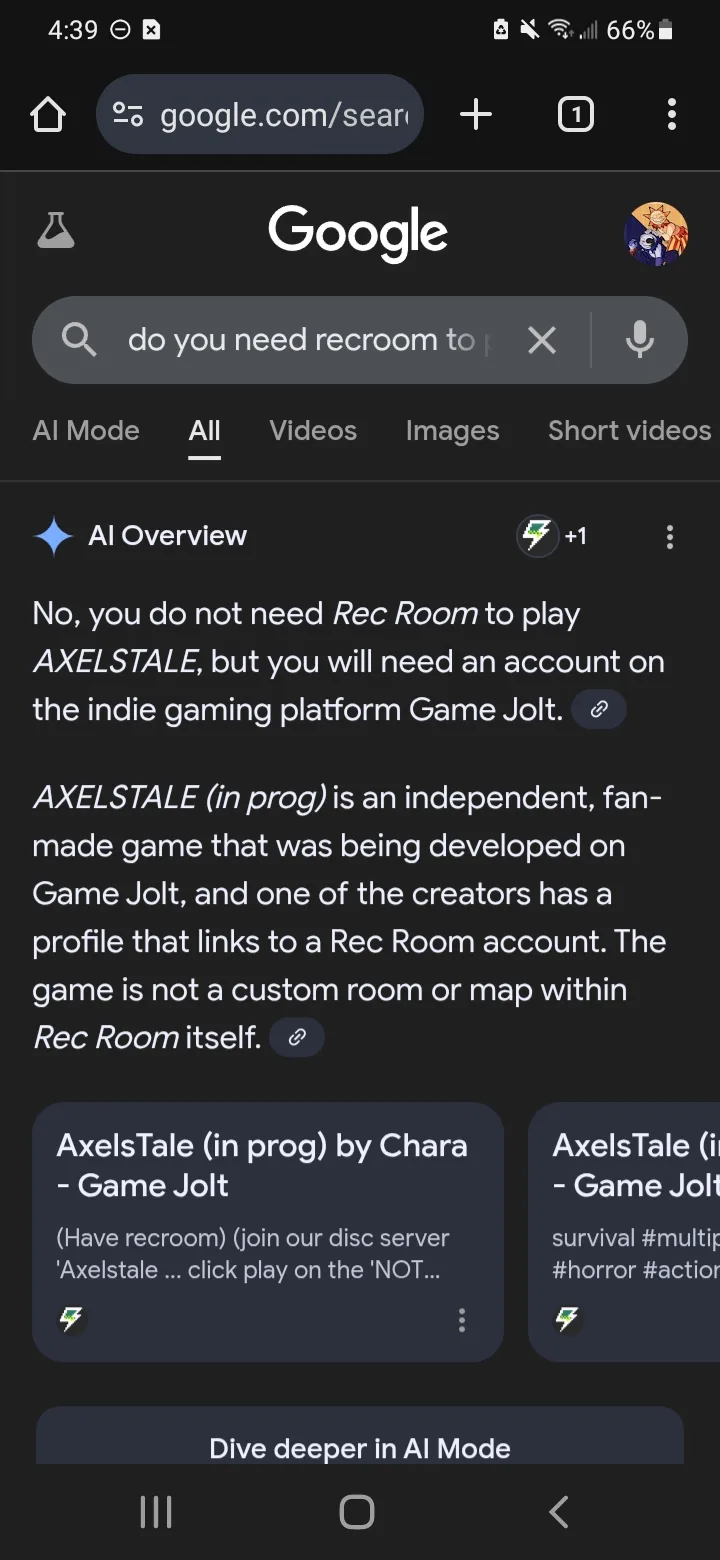Switch to AI Mode tab
The width and height of the screenshot is (720, 1560).
click(x=86, y=431)
